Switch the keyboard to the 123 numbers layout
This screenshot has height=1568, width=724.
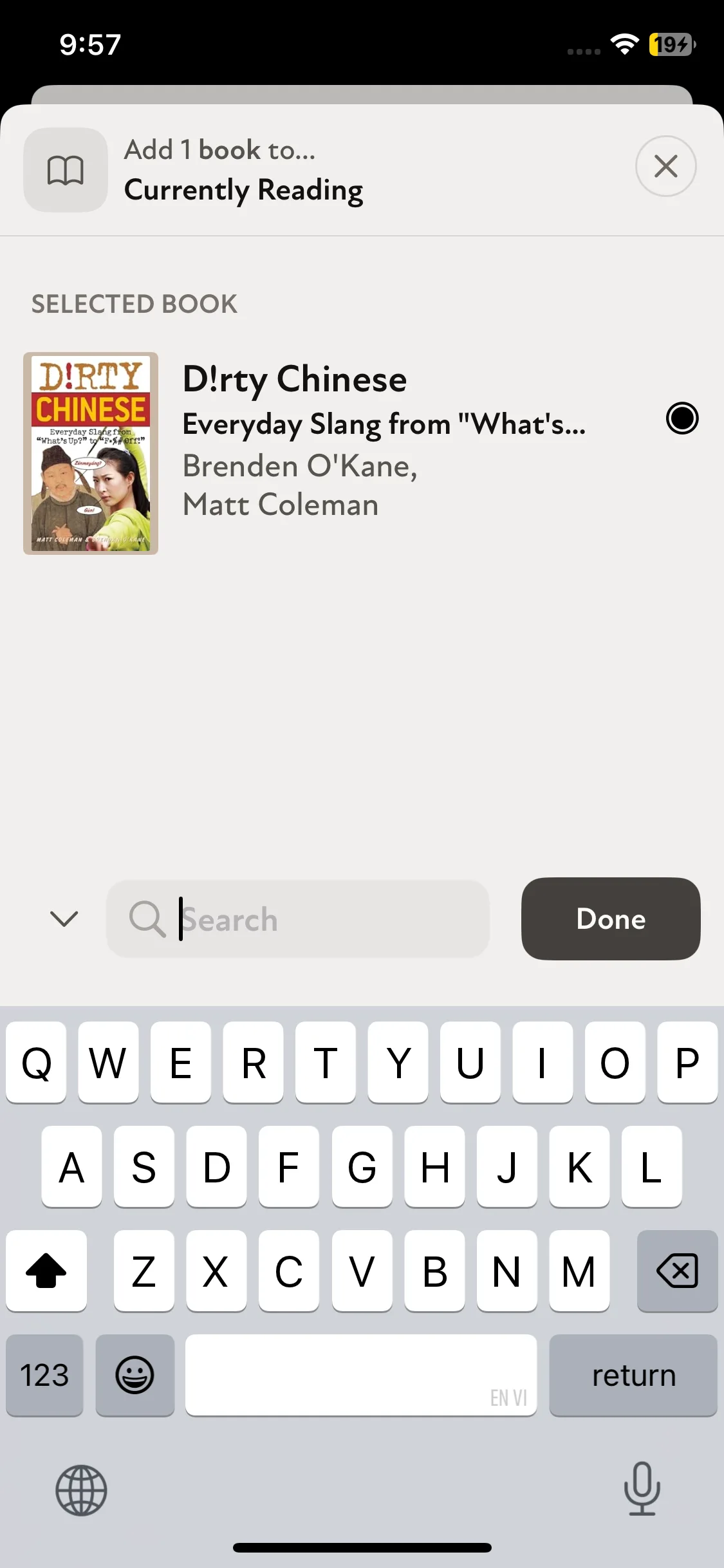[x=44, y=1375]
